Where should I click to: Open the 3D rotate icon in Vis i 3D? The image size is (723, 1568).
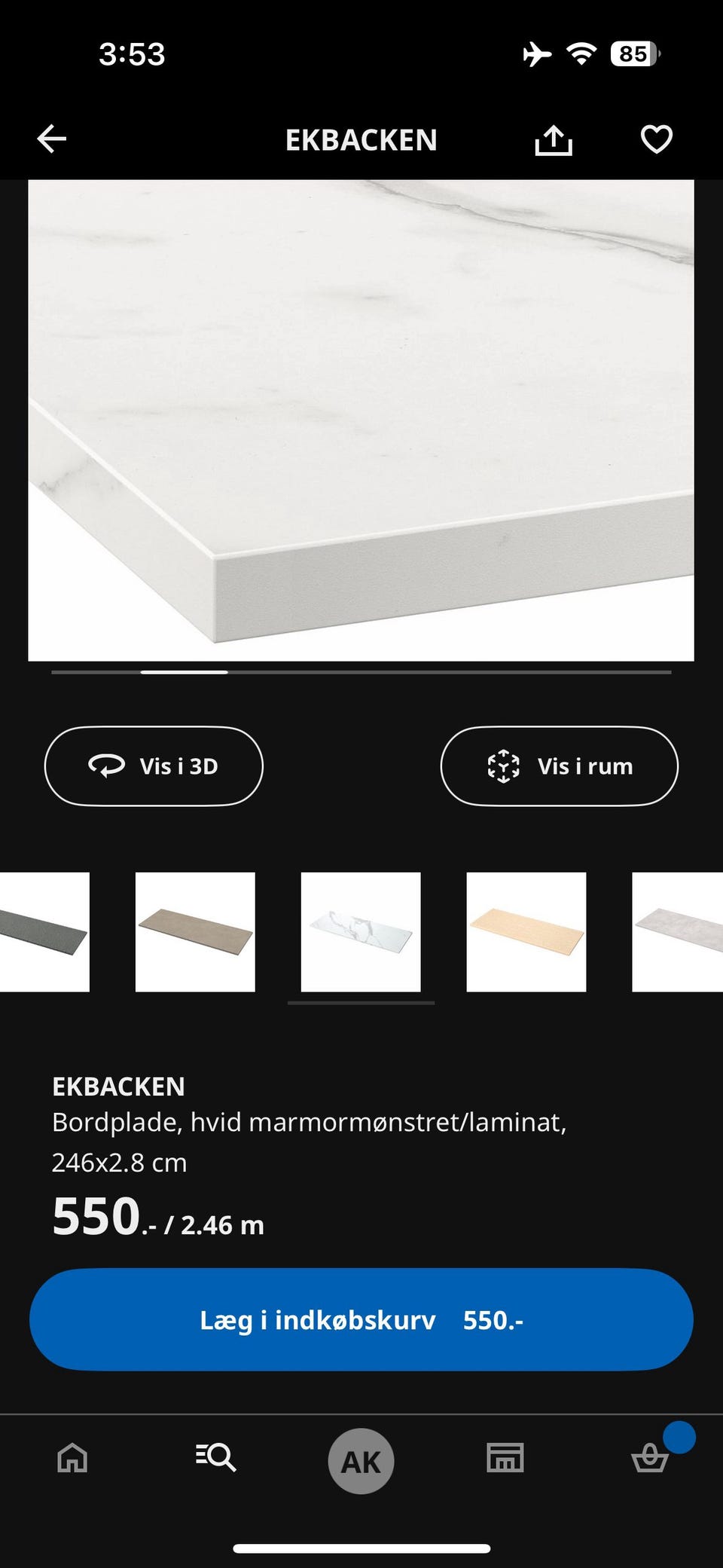[108, 766]
